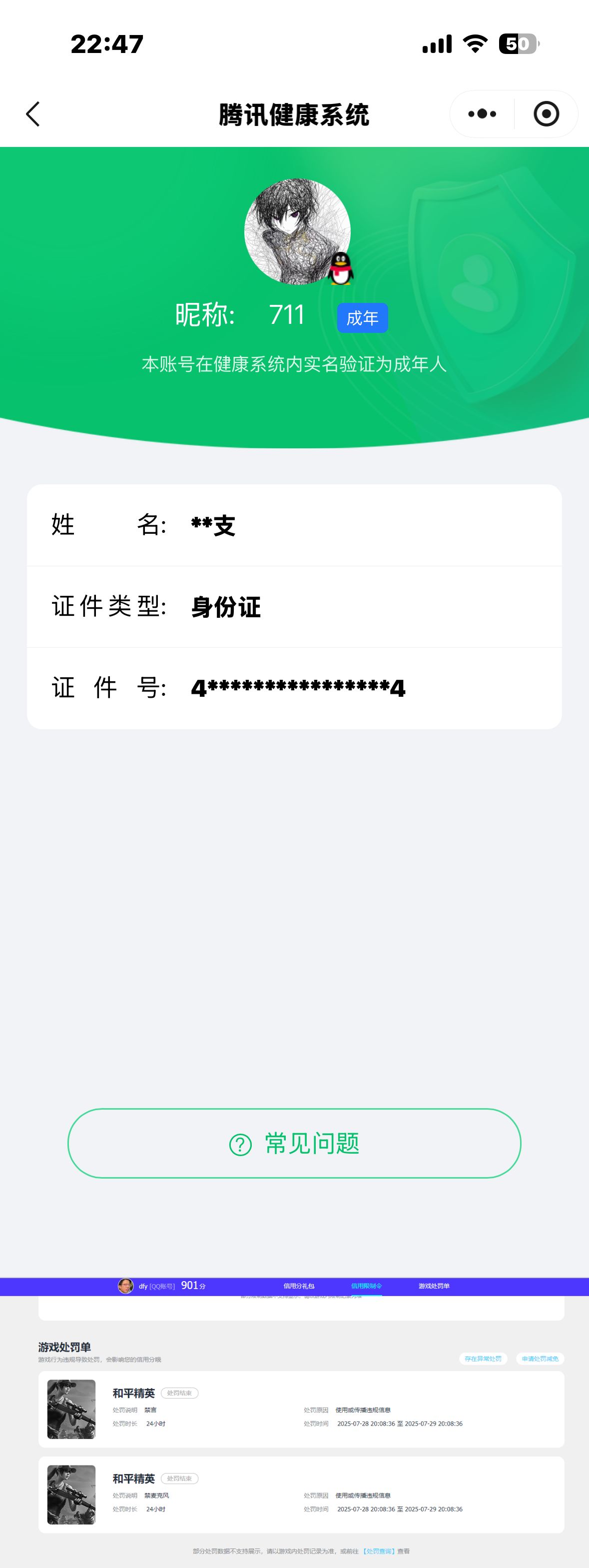
Task: Click the blue 成年 badge
Action: pyautogui.click(x=363, y=318)
